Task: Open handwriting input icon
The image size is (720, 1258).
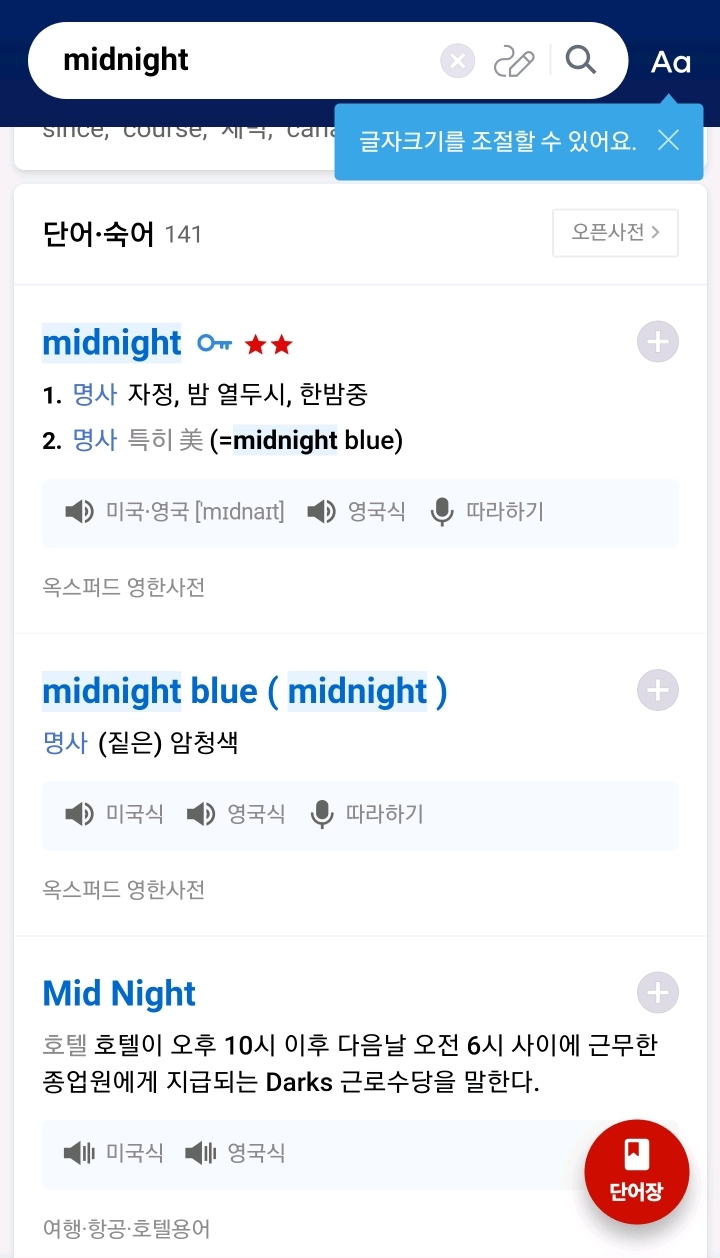Action: [515, 61]
